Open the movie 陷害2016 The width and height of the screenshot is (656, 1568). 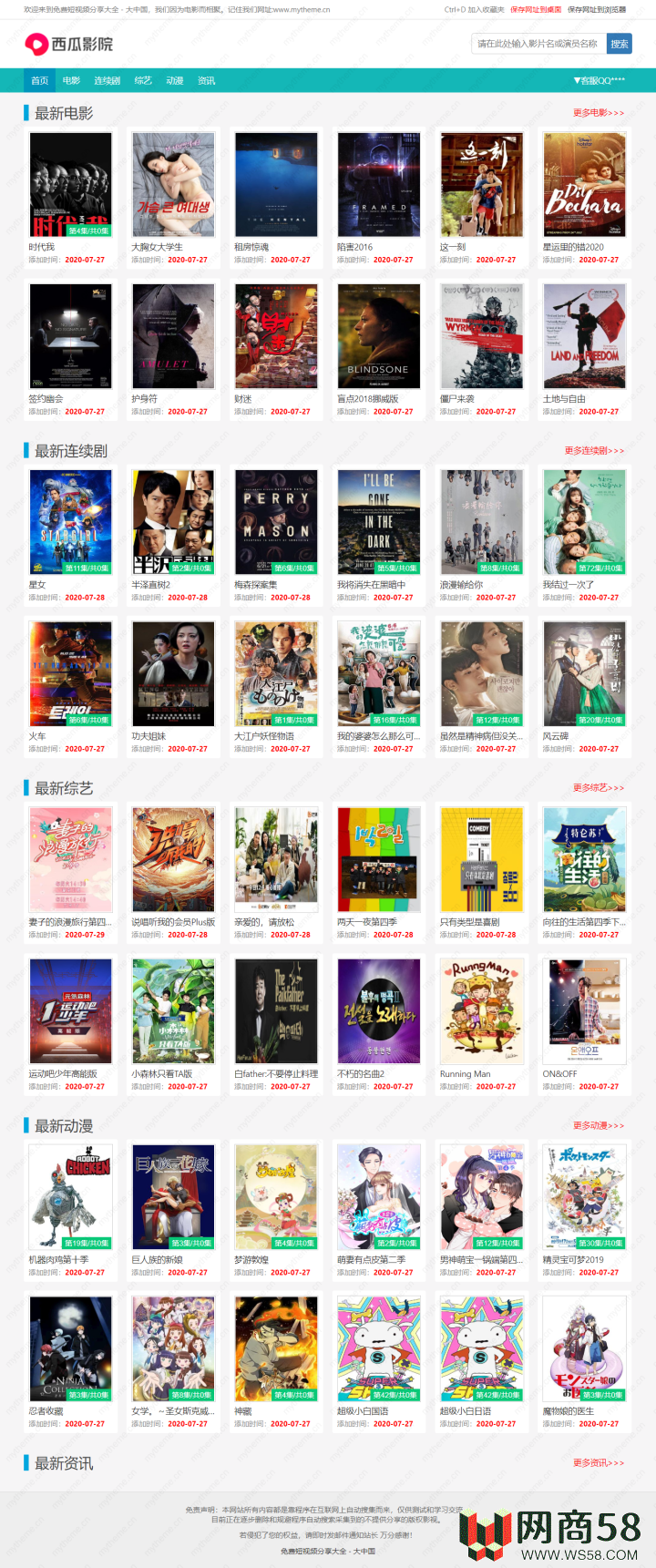click(379, 186)
